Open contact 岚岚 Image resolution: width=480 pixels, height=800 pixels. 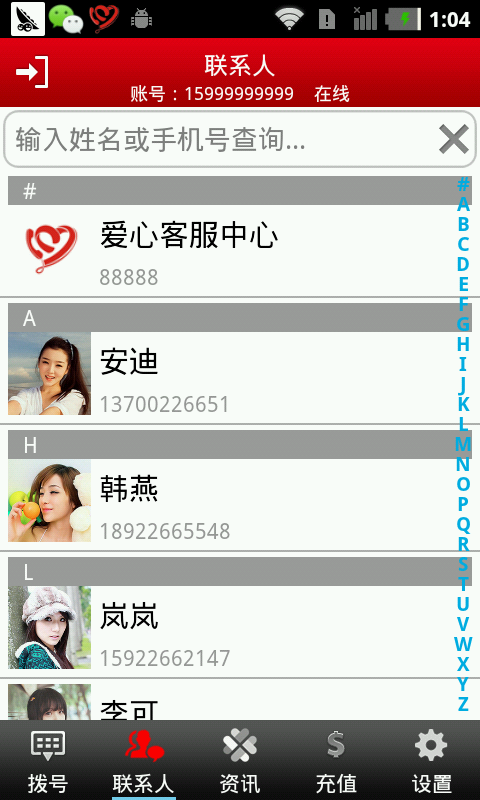click(240, 632)
